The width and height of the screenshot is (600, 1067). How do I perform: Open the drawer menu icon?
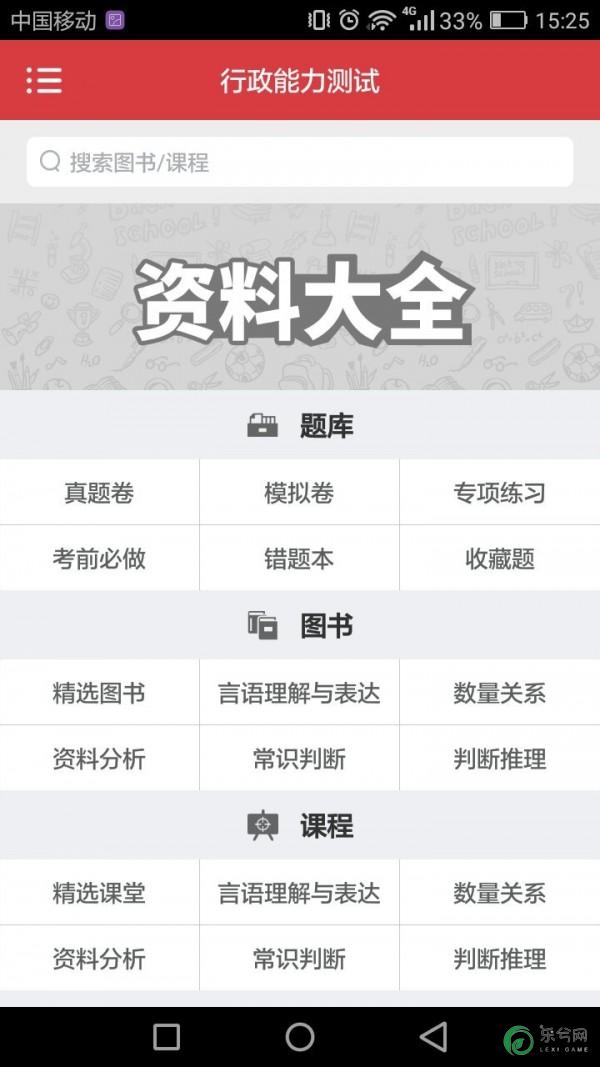(44, 81)
